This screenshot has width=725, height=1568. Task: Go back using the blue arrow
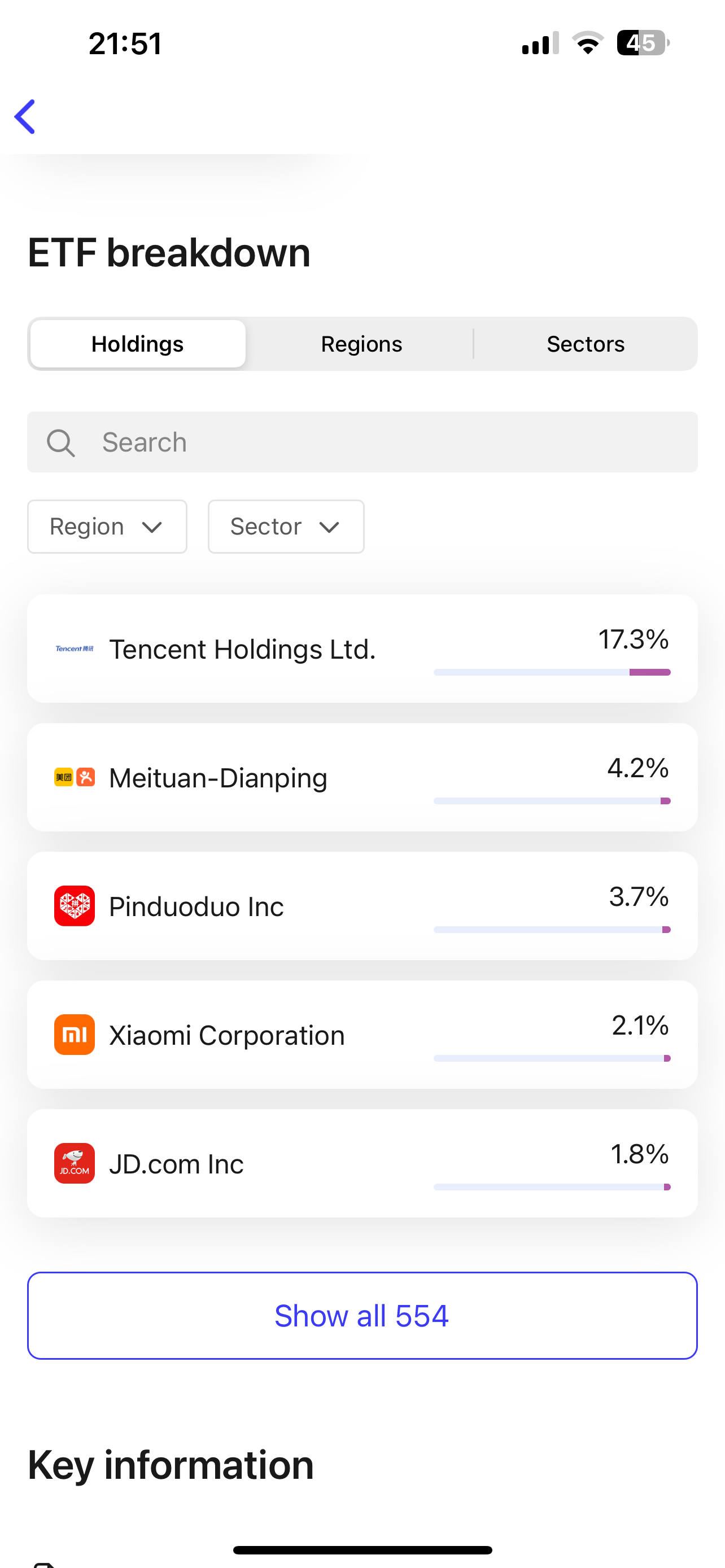(25, 116)
